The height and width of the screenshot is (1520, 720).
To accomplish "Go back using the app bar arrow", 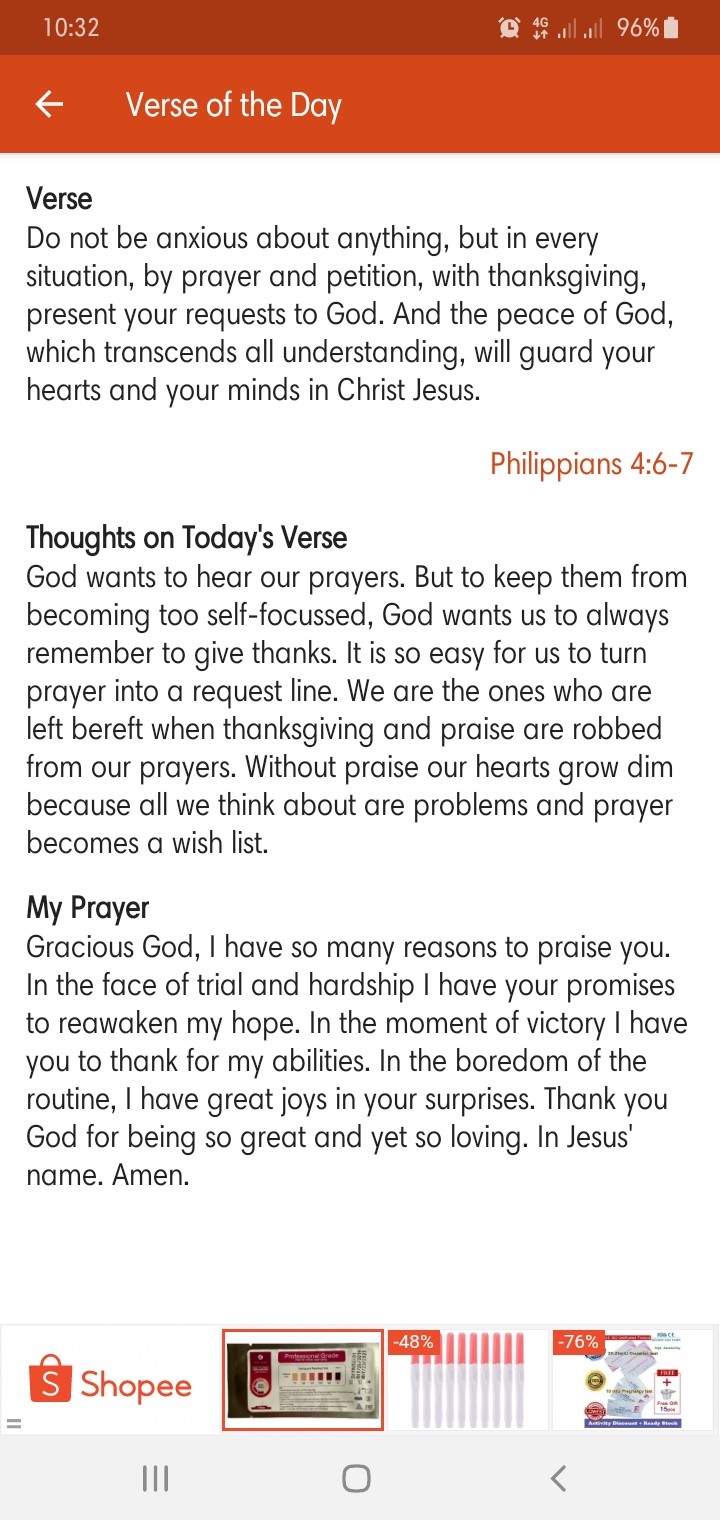I will click(x=49, y=104).
